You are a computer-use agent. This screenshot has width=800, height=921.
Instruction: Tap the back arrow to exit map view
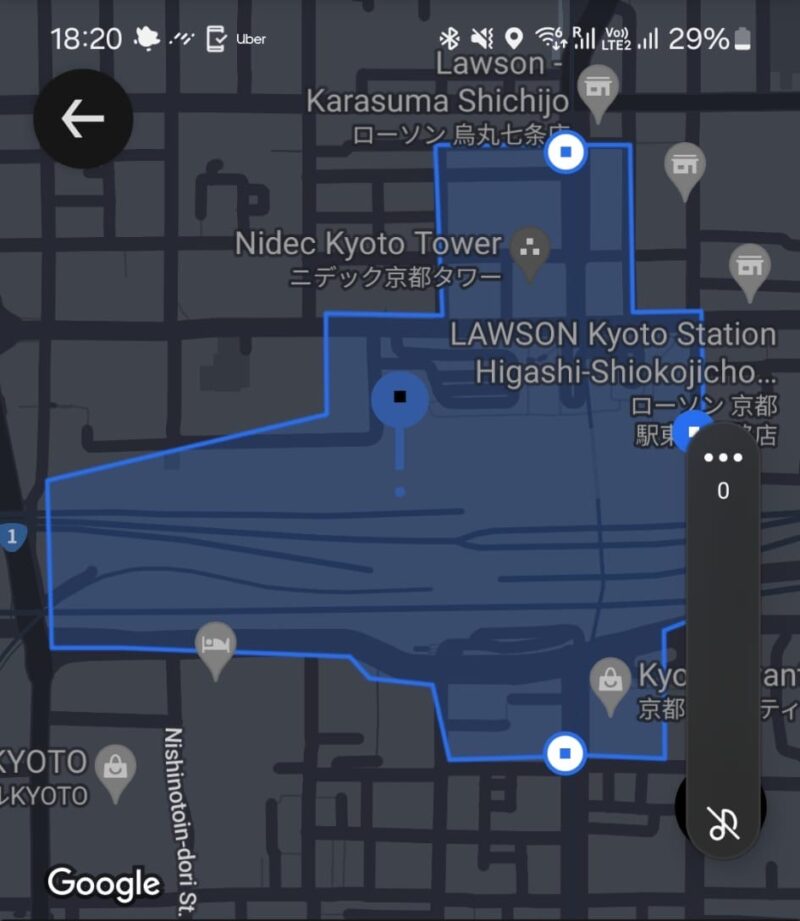(x=85, y=116)
